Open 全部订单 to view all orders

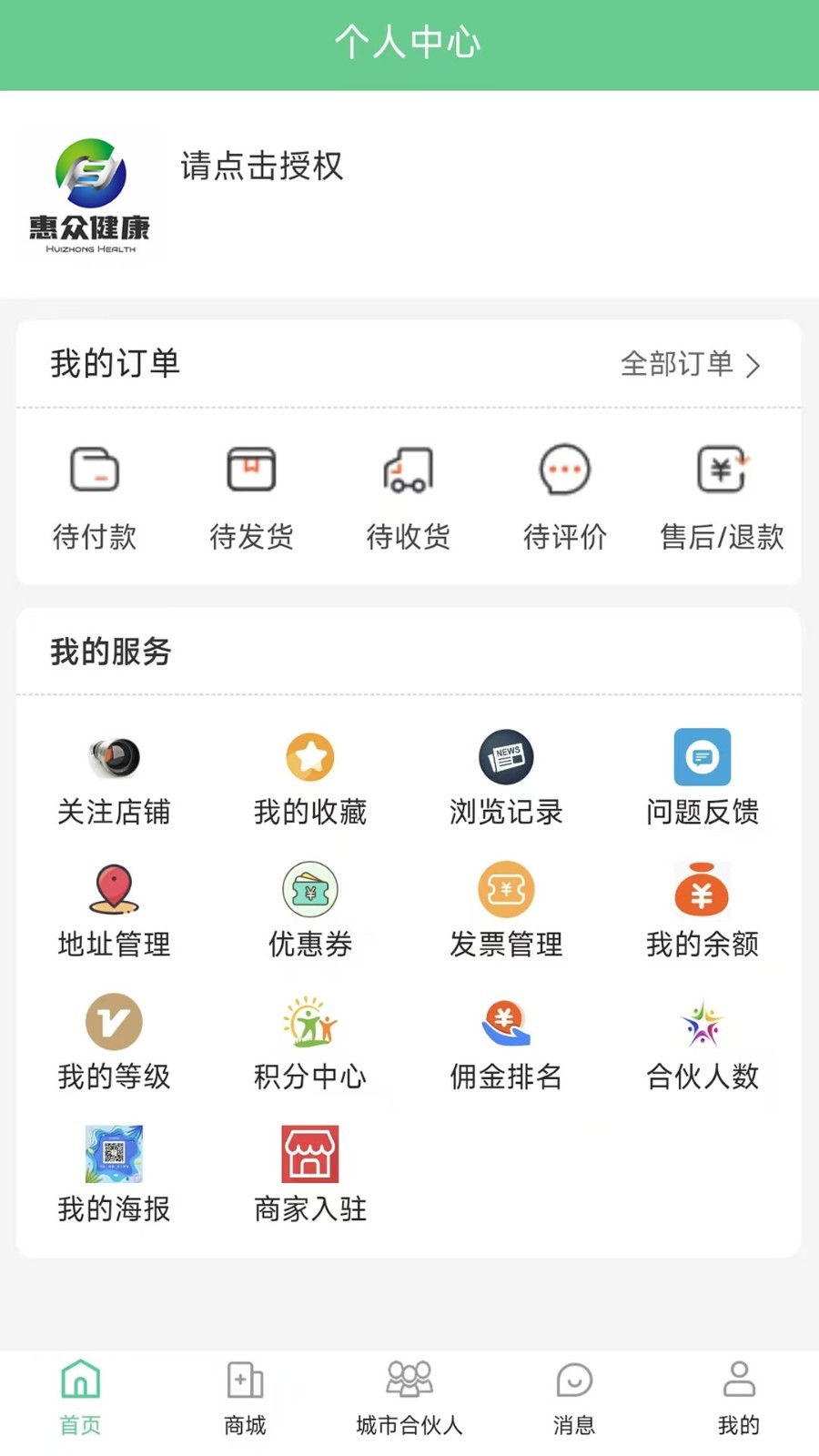coord(690,364)
